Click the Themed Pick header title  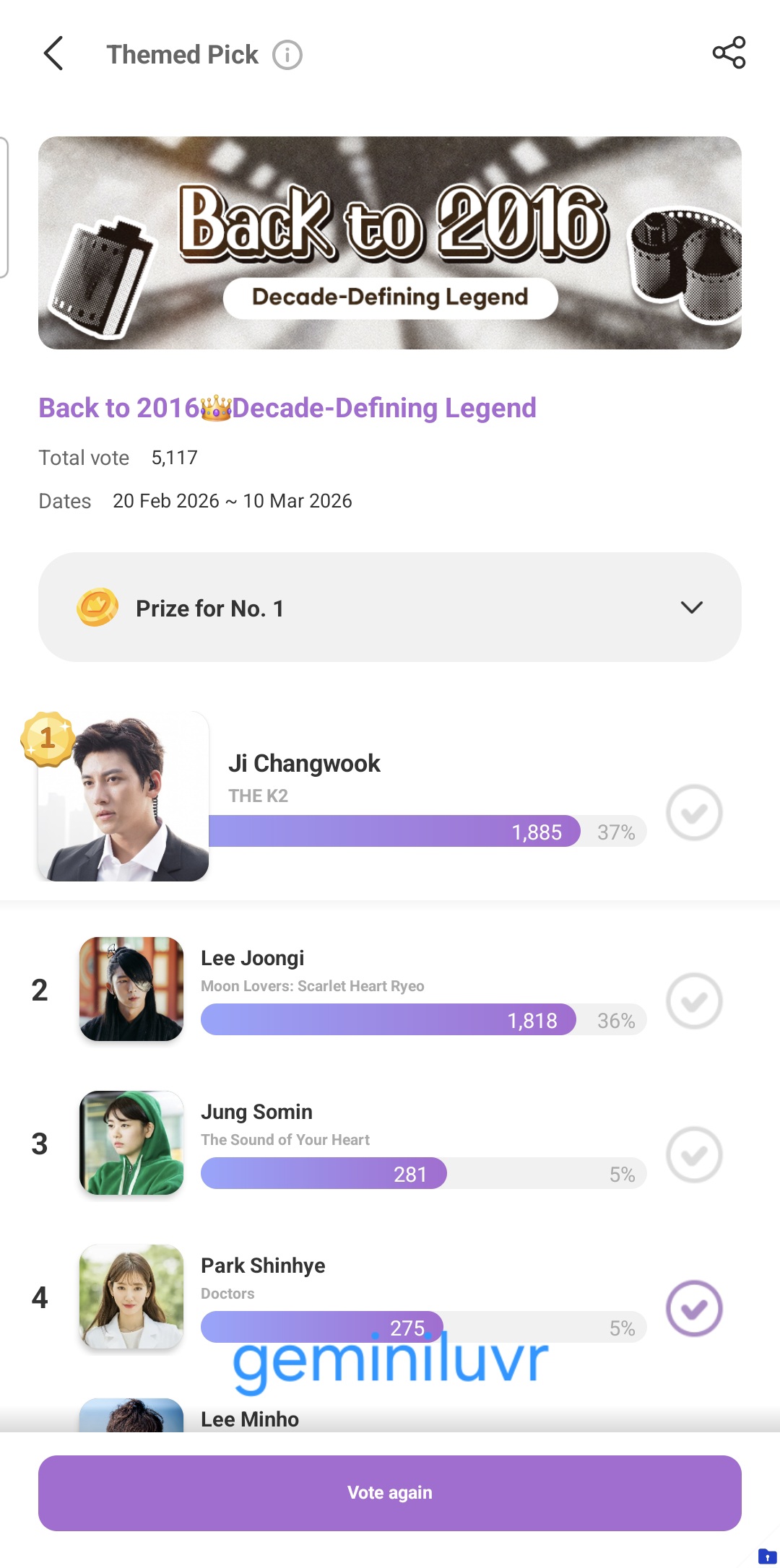[x=182, y=54]
